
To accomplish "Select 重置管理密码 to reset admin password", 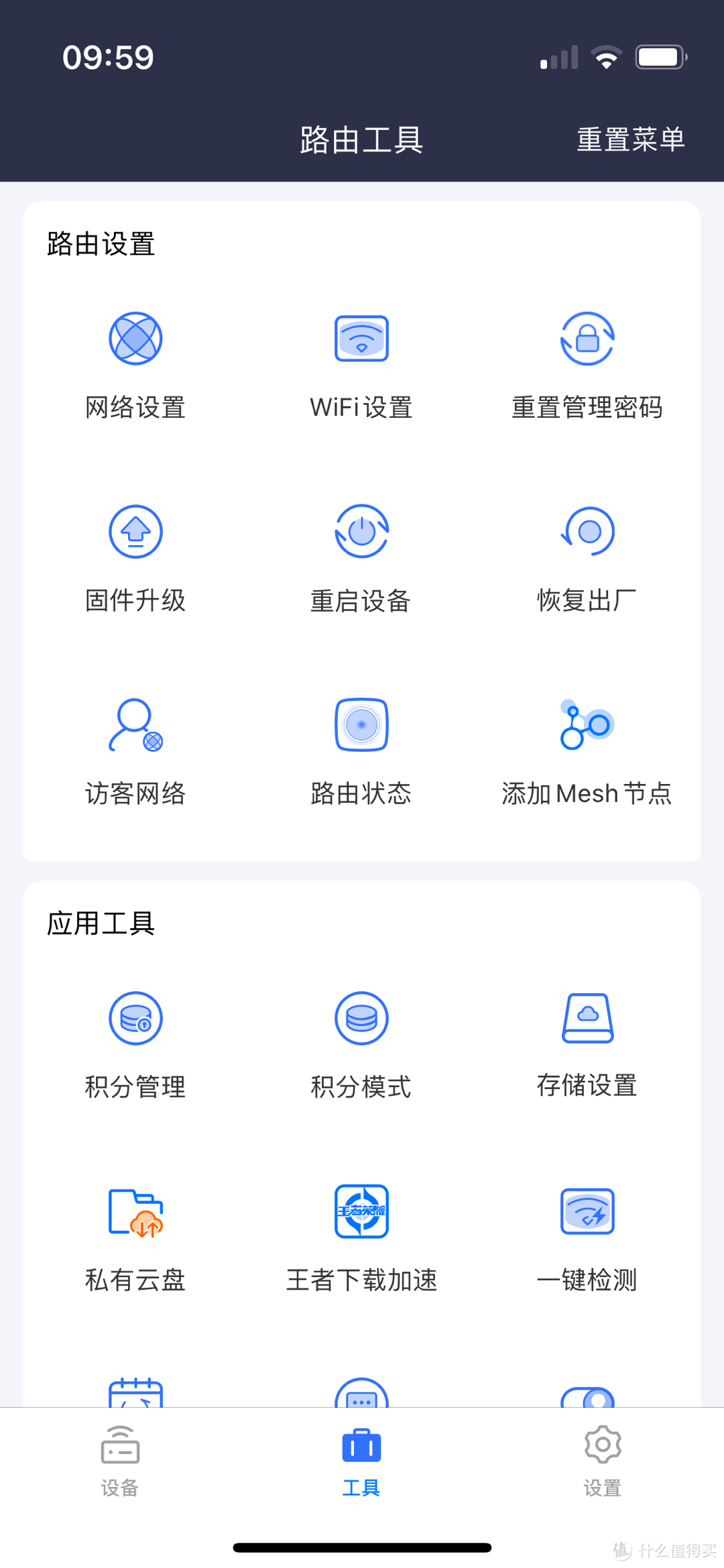I will 587,362.
